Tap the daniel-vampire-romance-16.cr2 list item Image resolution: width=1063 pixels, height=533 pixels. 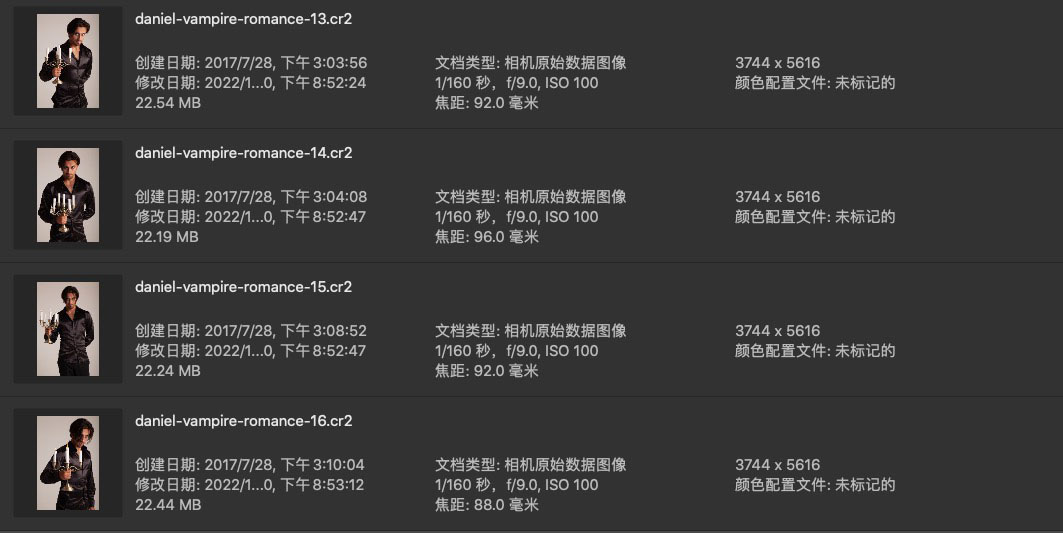[243, 421]
